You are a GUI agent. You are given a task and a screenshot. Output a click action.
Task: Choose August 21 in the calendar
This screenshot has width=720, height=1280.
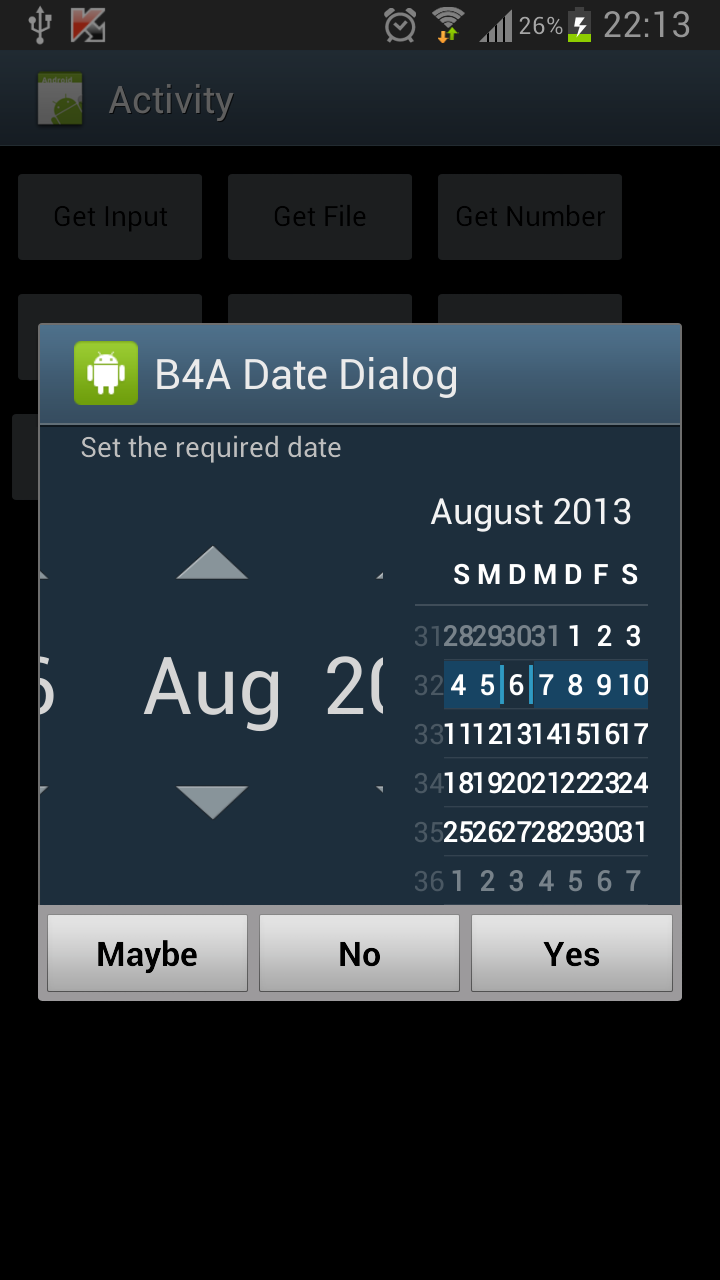click(546, 783)
